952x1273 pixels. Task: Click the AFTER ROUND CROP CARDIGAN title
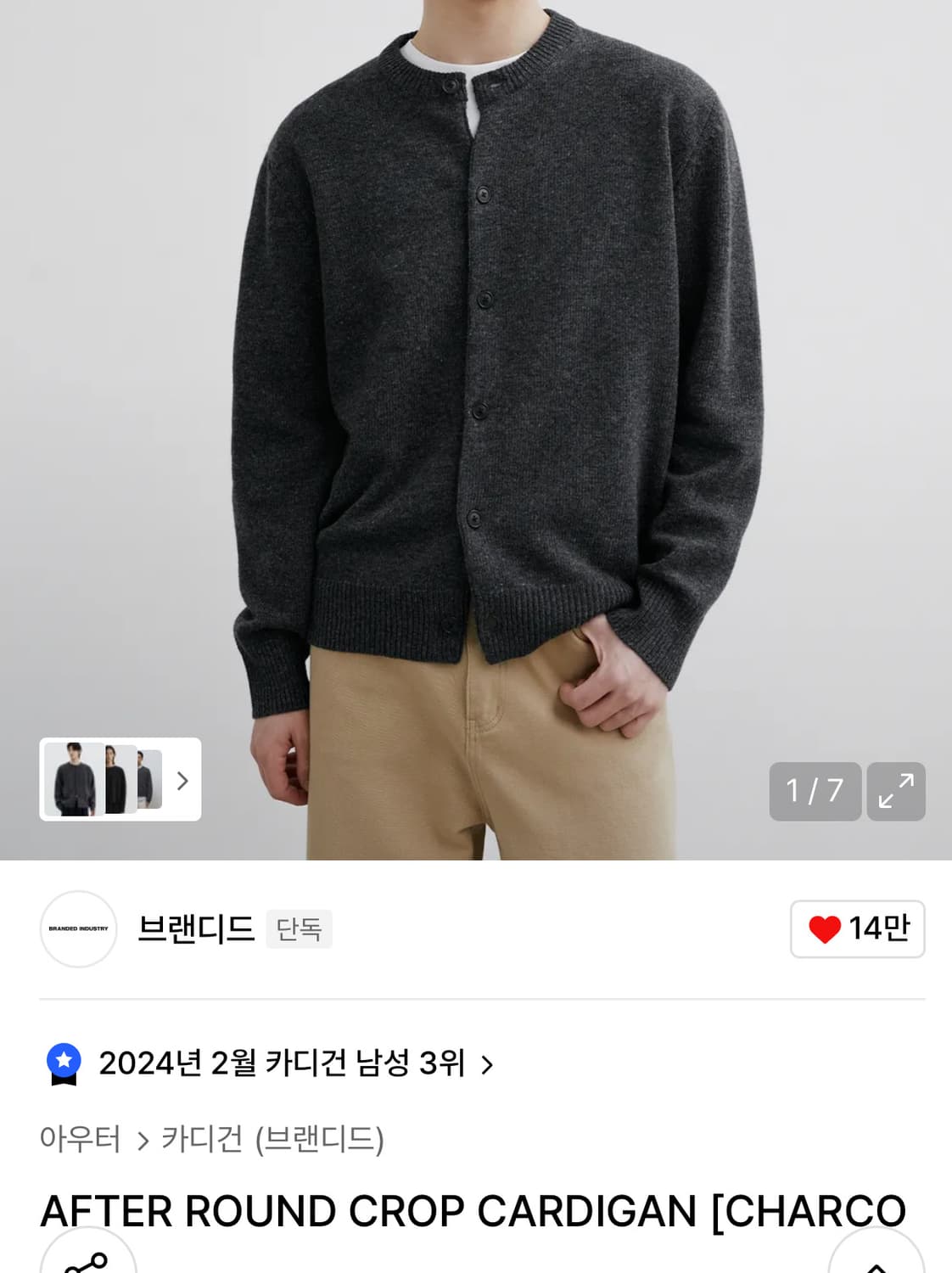coord(476,1214)
